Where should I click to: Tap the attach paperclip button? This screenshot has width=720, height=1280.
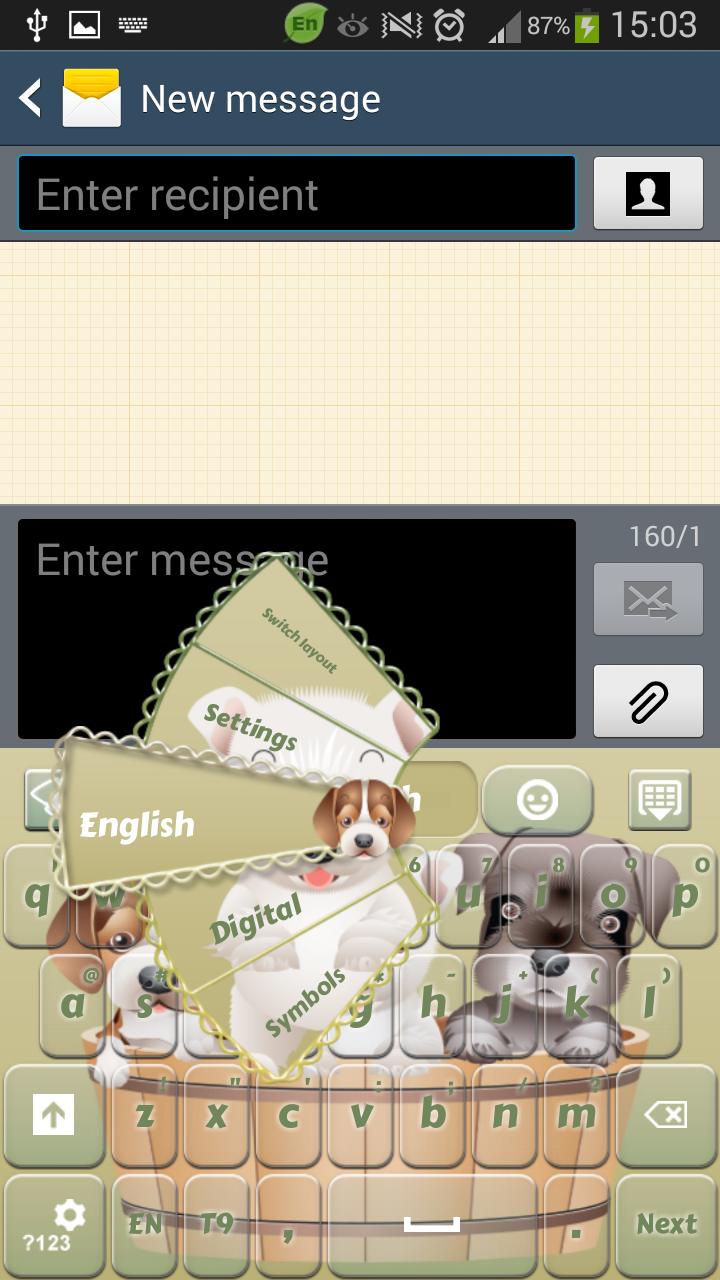647,701
